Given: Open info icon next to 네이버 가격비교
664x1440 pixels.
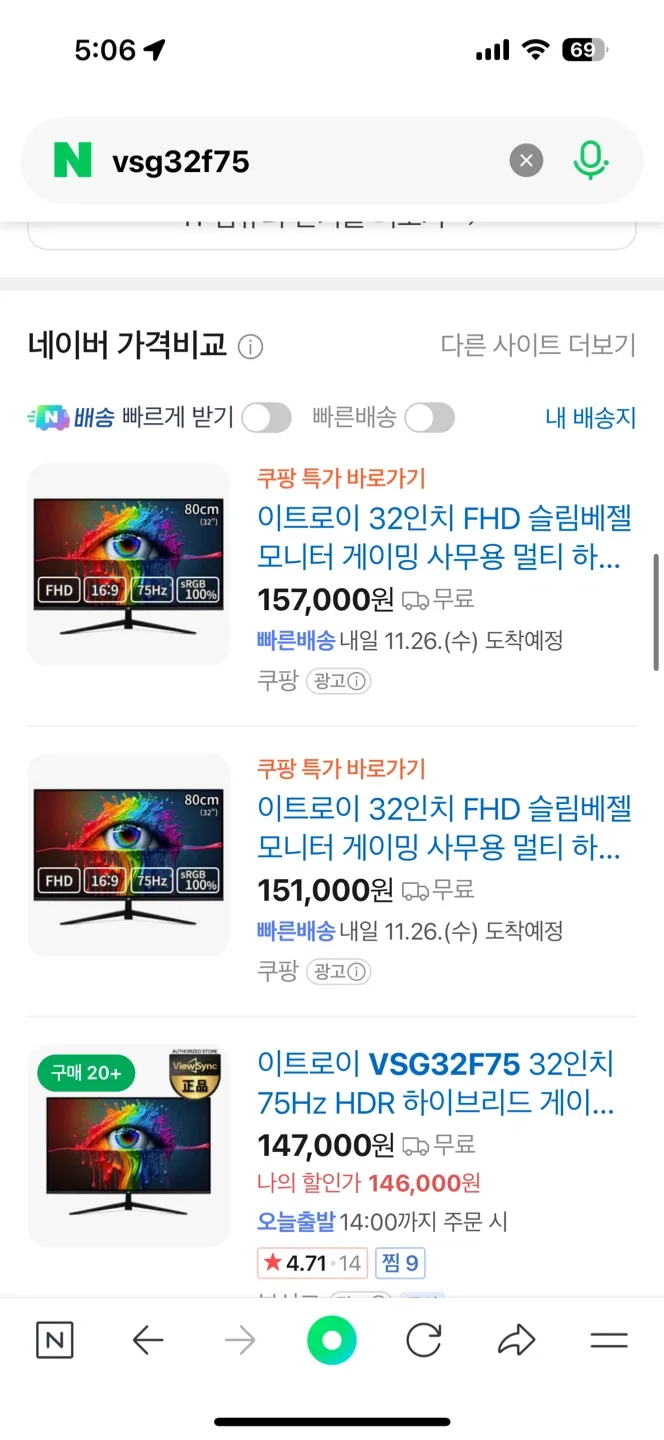Looking at the screenshot, I should coord(250,347).
